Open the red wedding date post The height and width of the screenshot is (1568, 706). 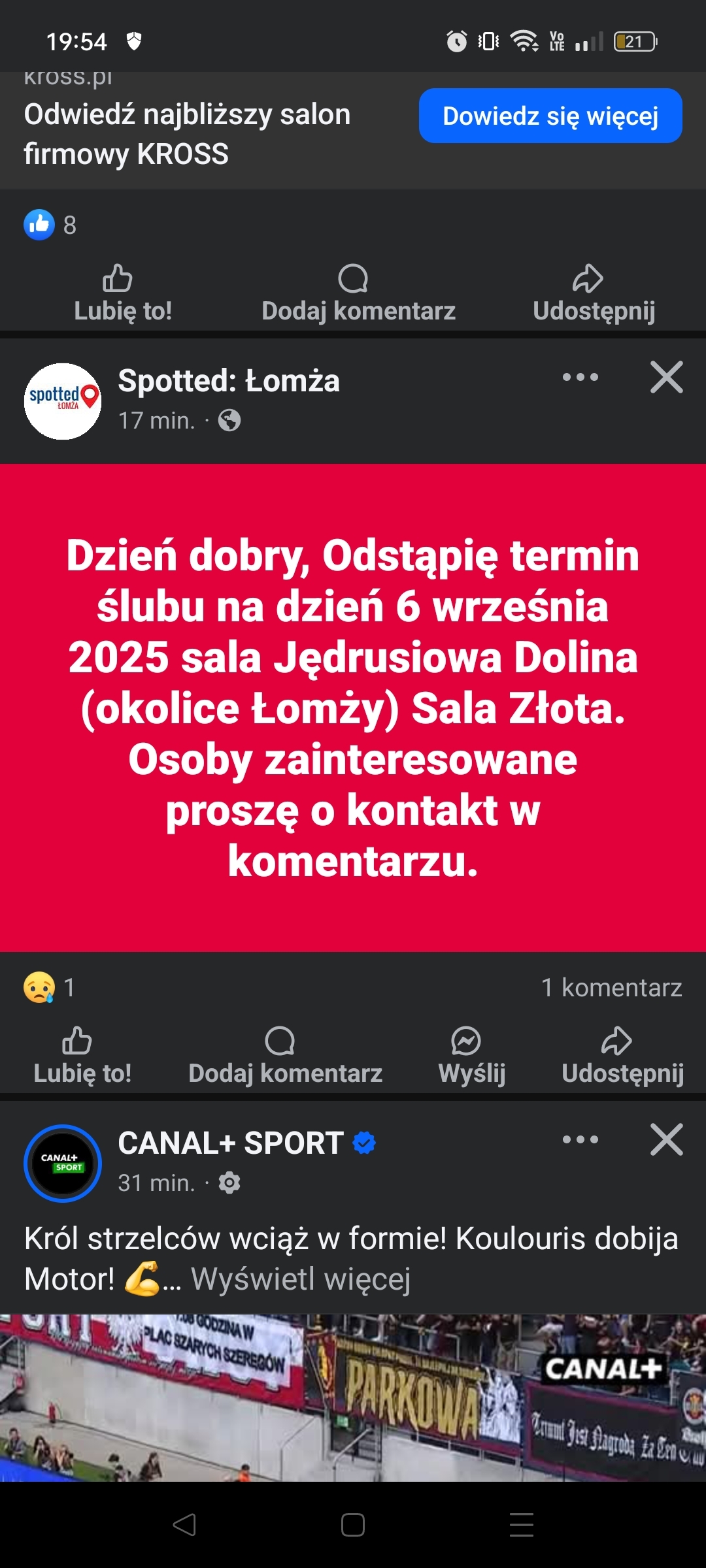353,708
